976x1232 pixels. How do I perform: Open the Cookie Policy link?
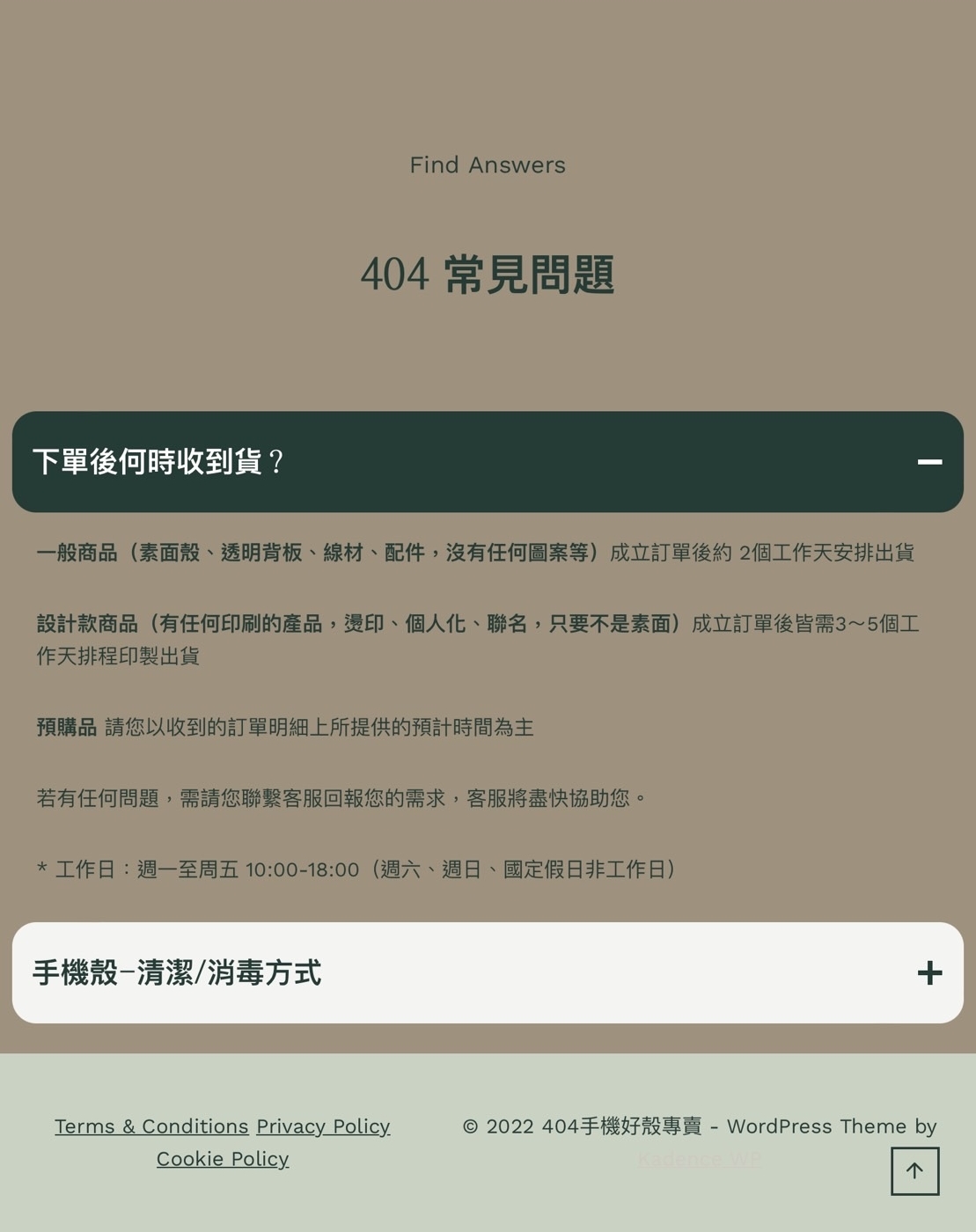223,1159
